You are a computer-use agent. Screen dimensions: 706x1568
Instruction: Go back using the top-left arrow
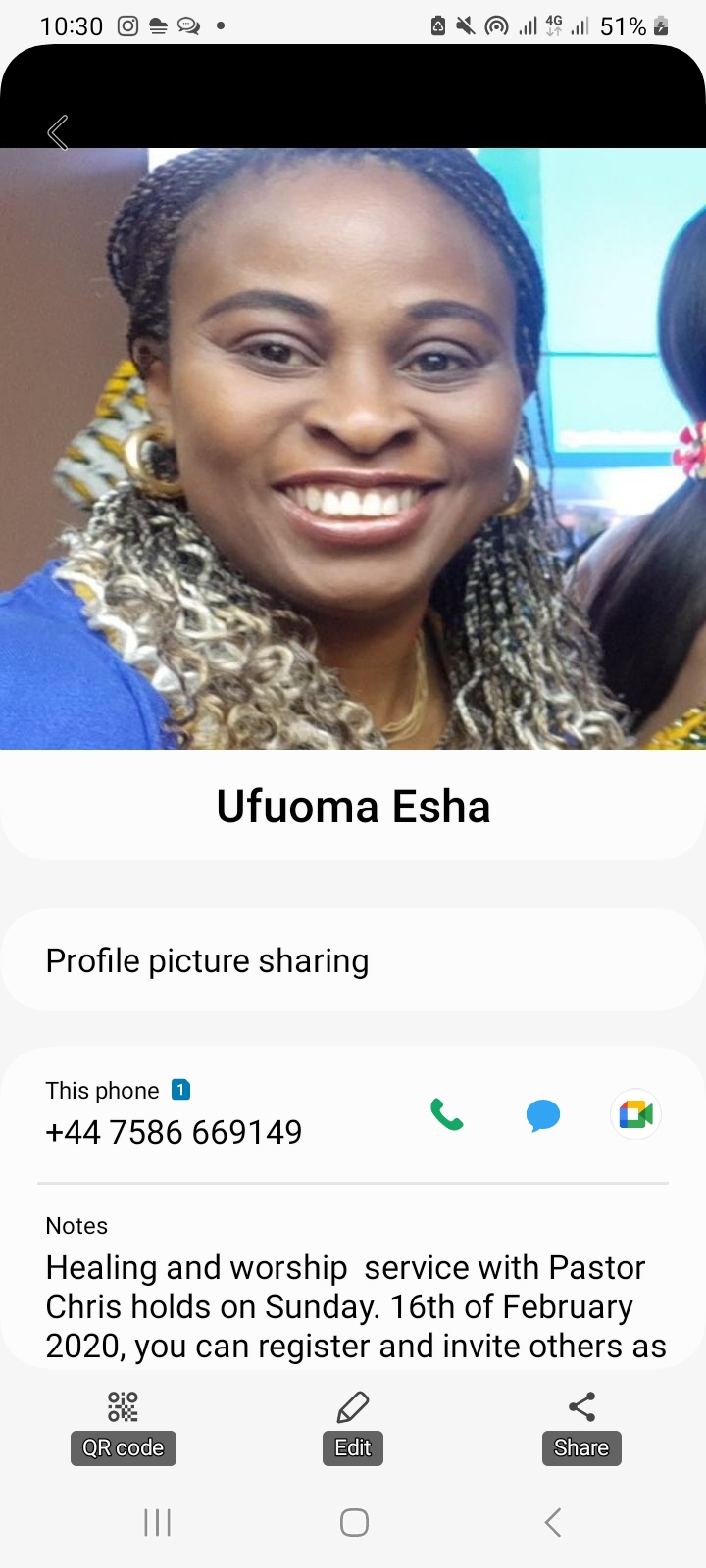(58, 132)
